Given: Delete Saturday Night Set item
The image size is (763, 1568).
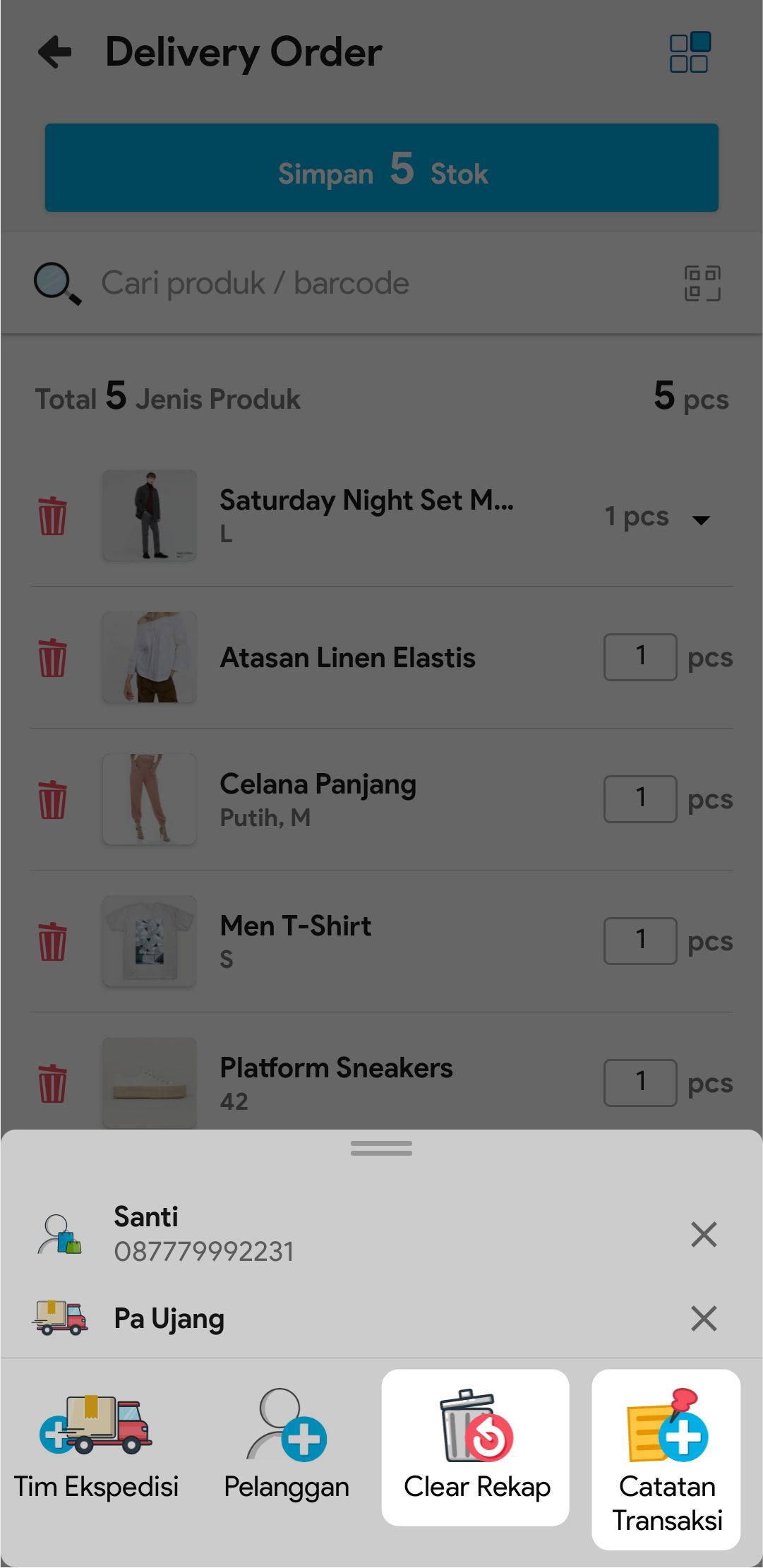Looking at the screenshot, I should point(52,516).
